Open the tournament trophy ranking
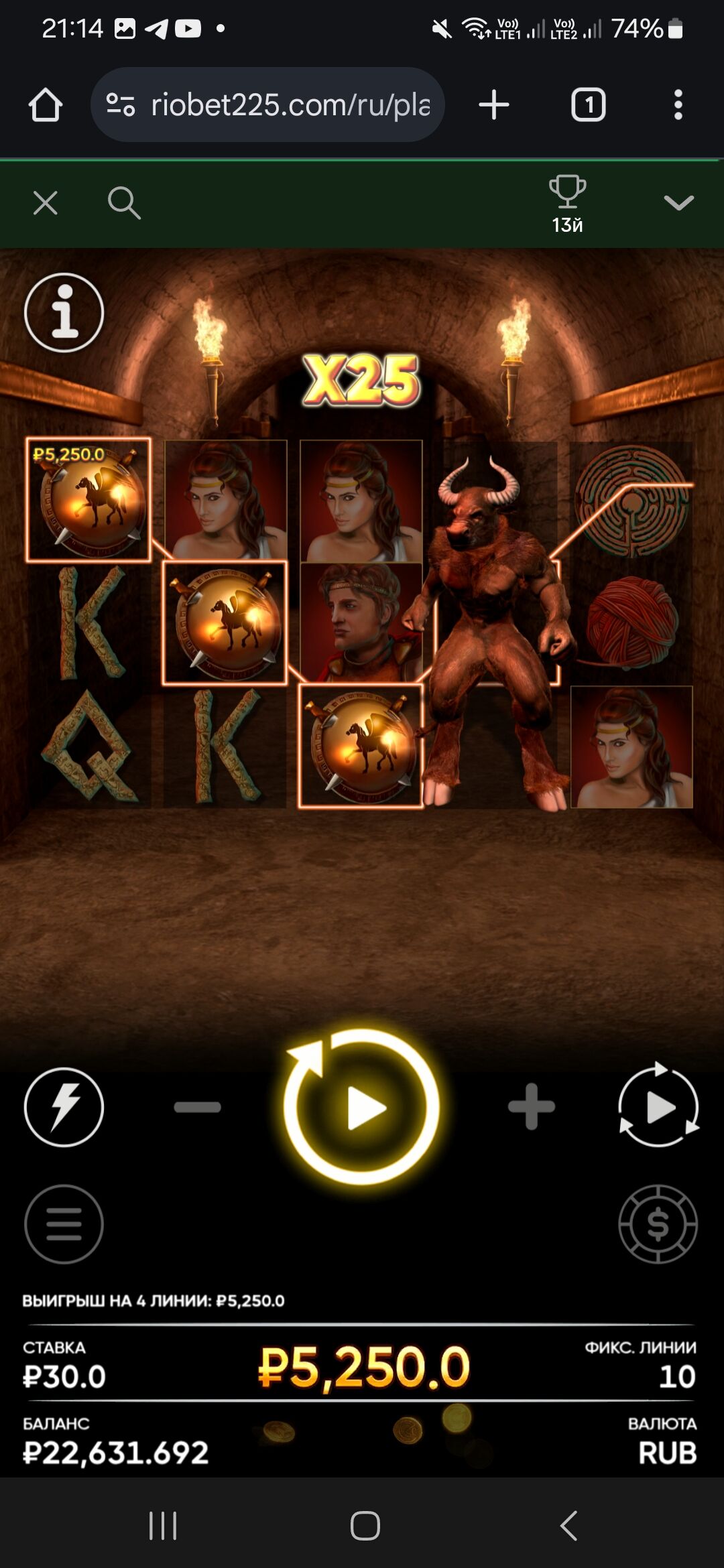The height and width of the screenshot is (1568, 724). [567, 203]
